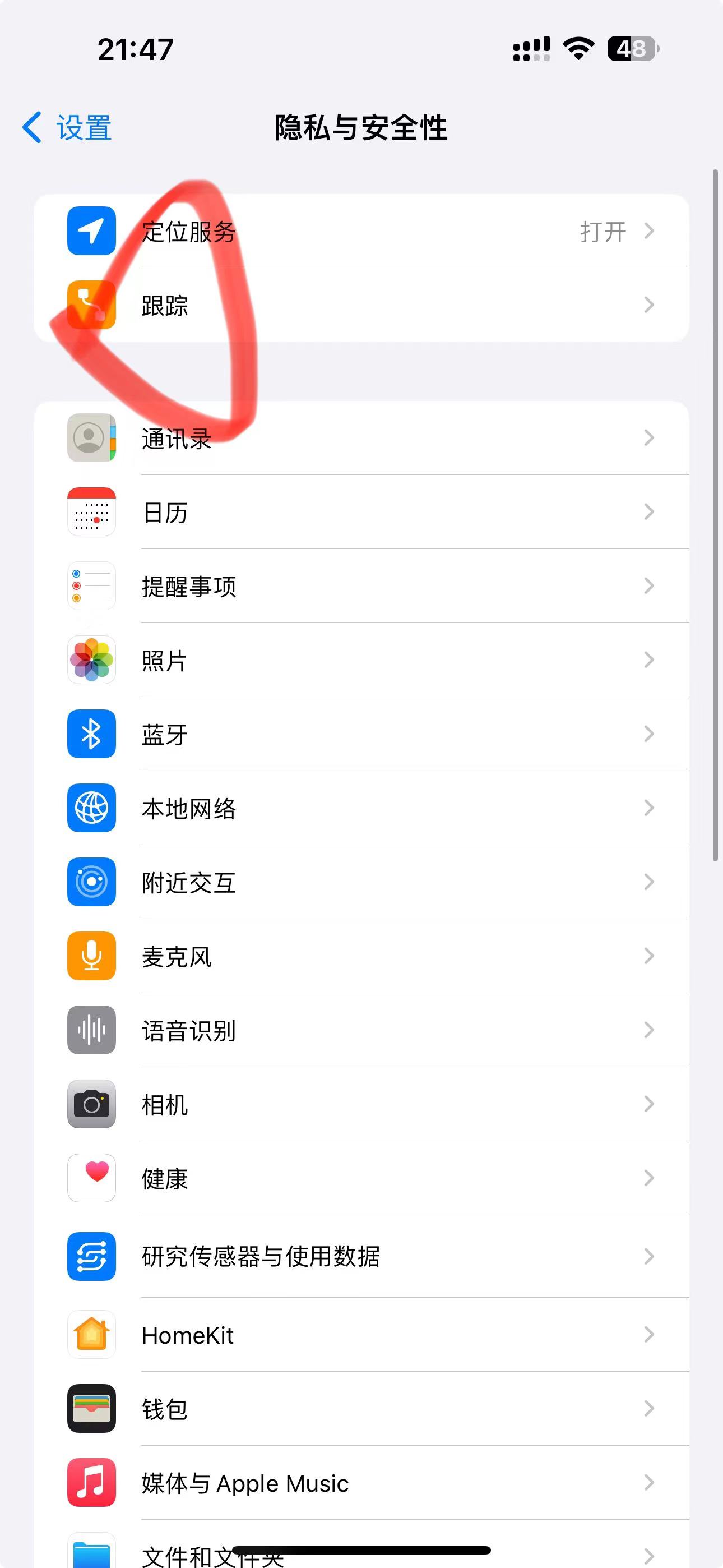Open 麦克风 permissions
This screenshot has height=1568, width=723.
point(361,956)
